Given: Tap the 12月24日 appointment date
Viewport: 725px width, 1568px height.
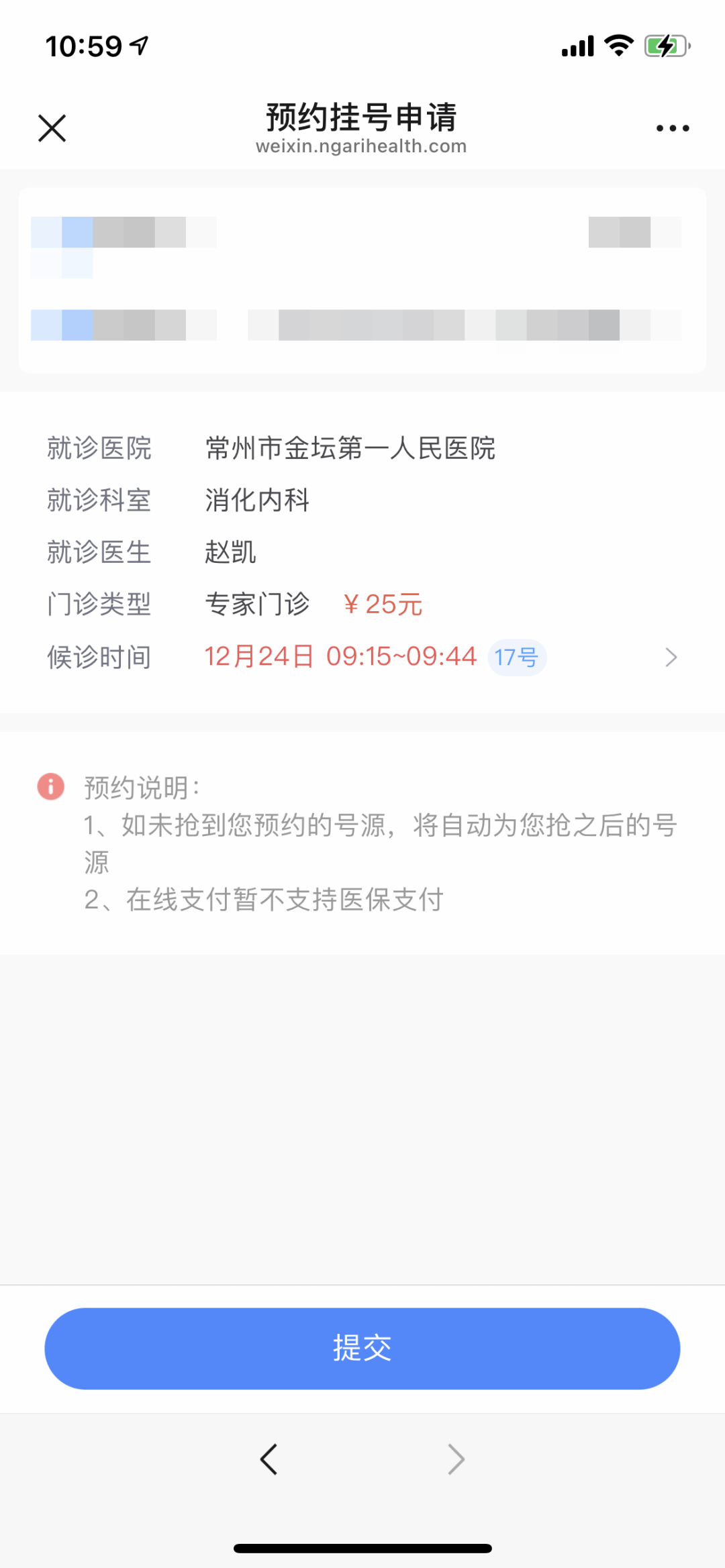Looking at the screenshot, I should pyautogui.click(x=258, y=658).
